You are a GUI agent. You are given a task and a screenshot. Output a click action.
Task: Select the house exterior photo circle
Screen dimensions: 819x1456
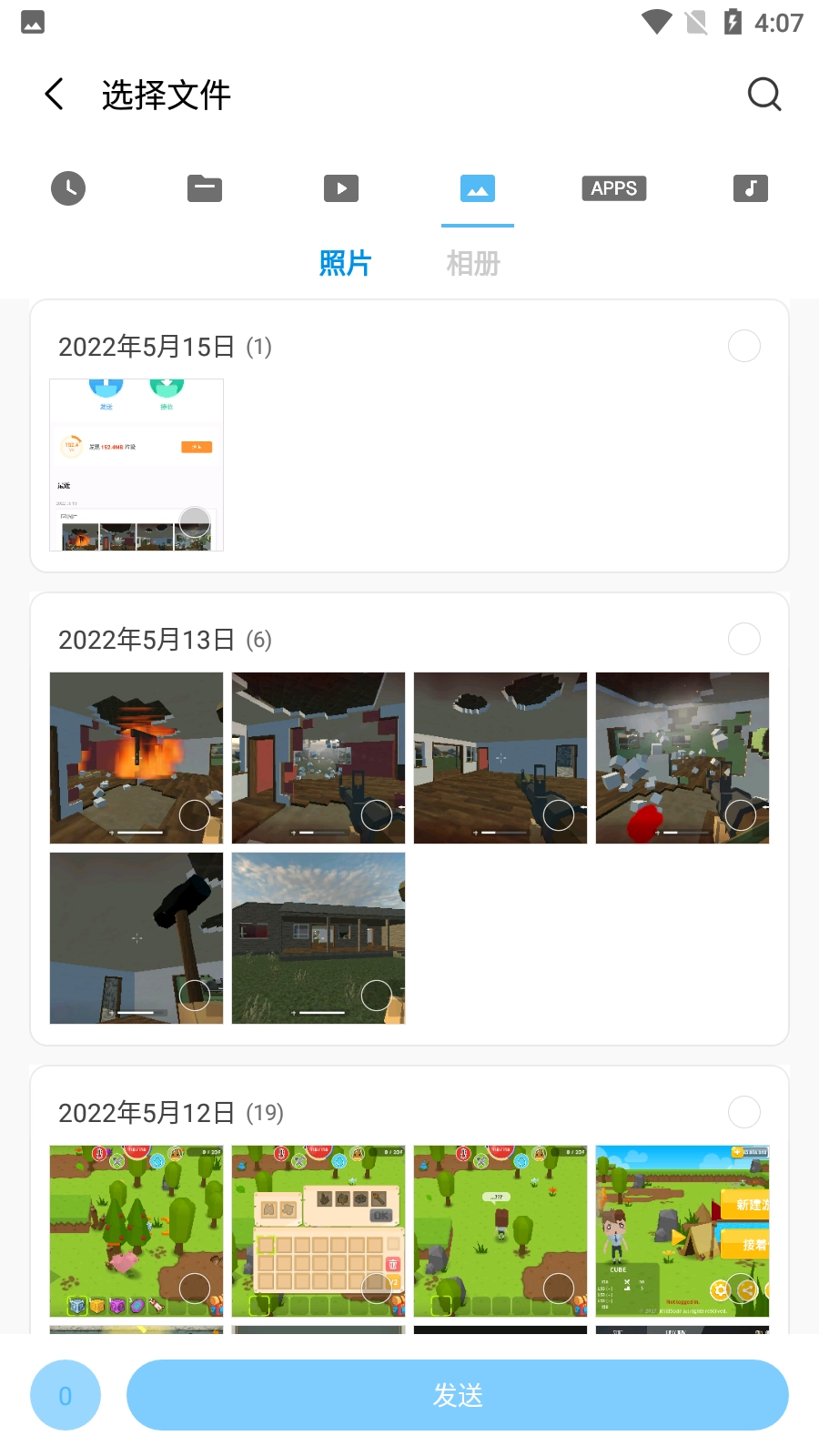point(375,996)
